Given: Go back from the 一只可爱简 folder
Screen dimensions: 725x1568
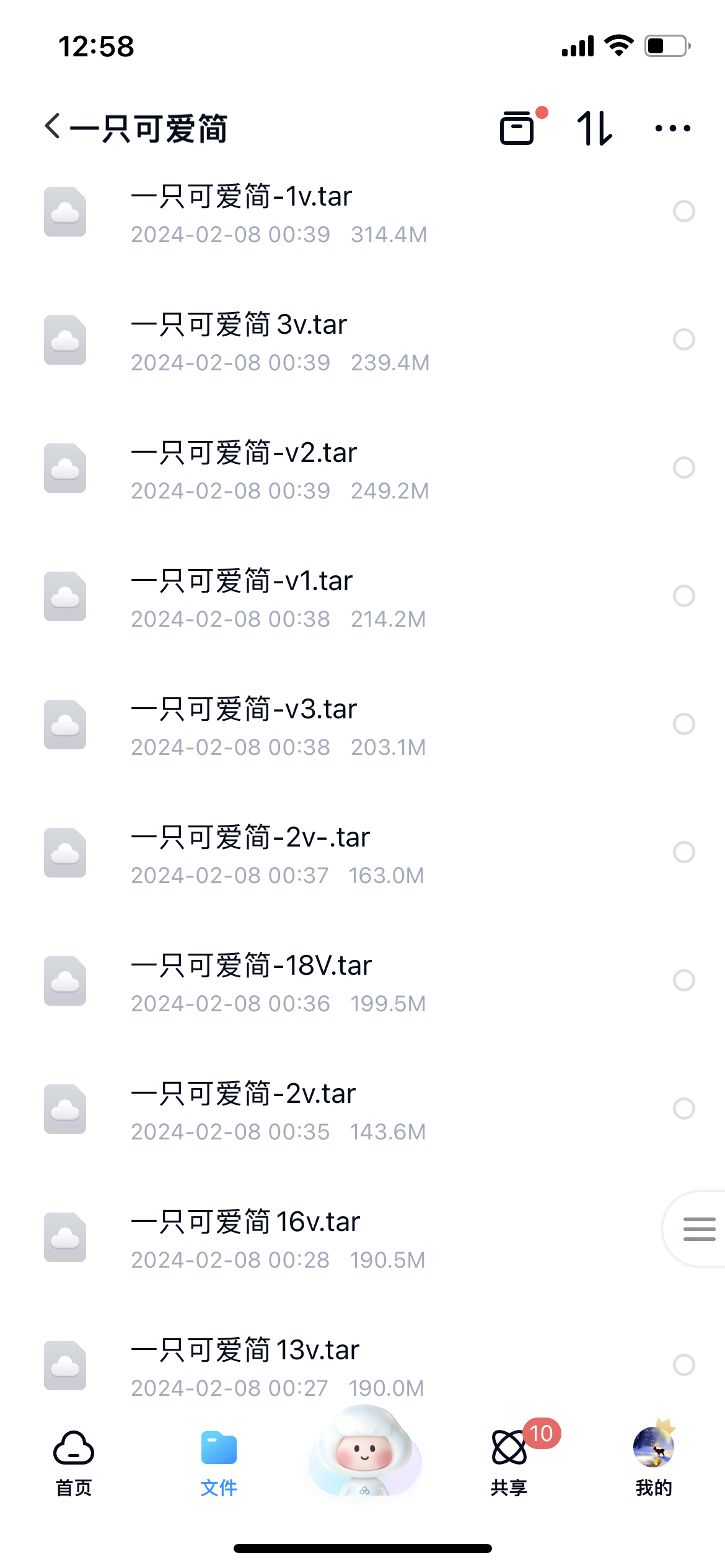Looking at the screenshot, I should pyautogui.click(x=53, y=126).
